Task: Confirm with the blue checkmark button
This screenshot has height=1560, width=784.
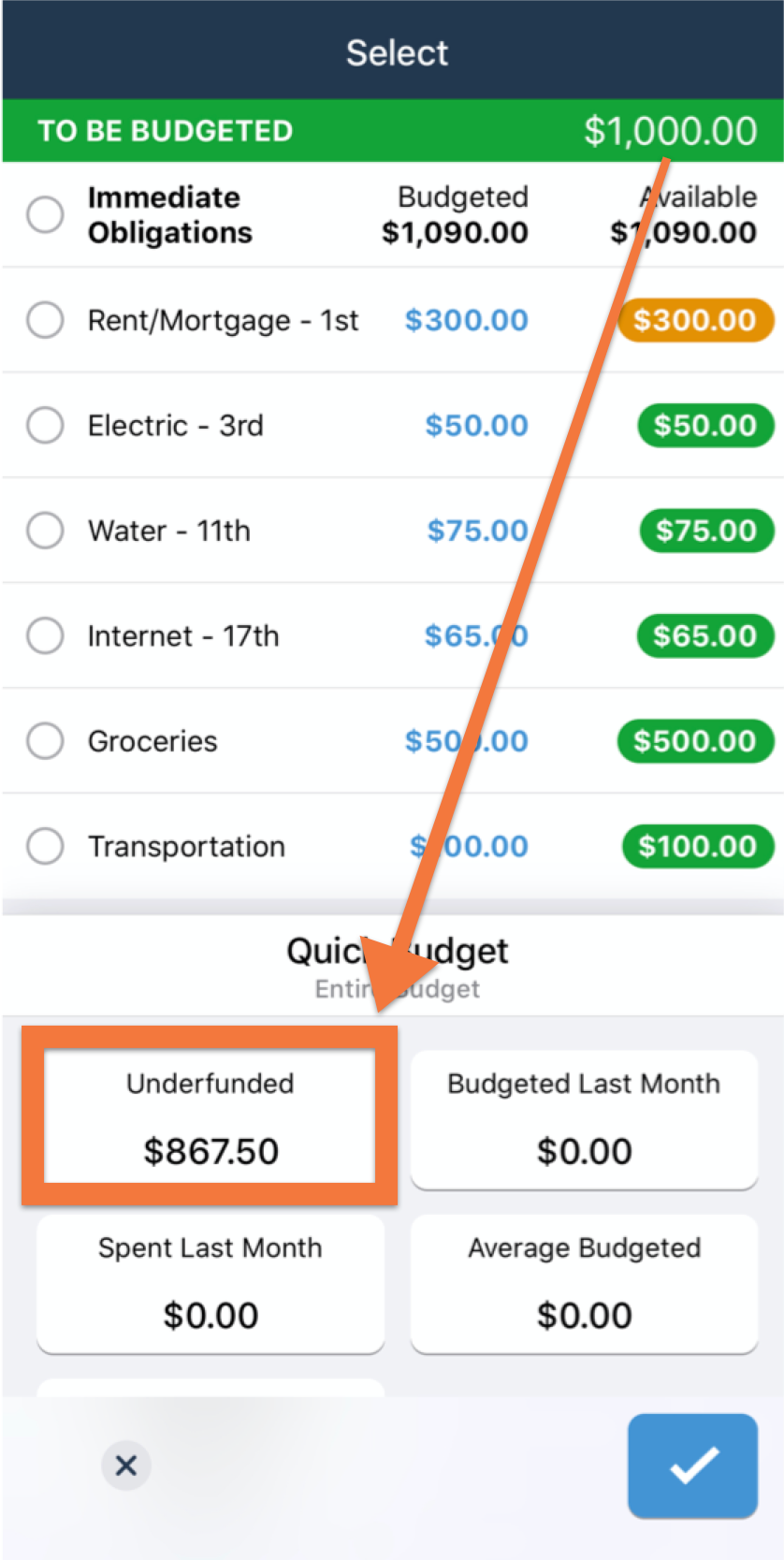Action: (x=692, y=1465)
